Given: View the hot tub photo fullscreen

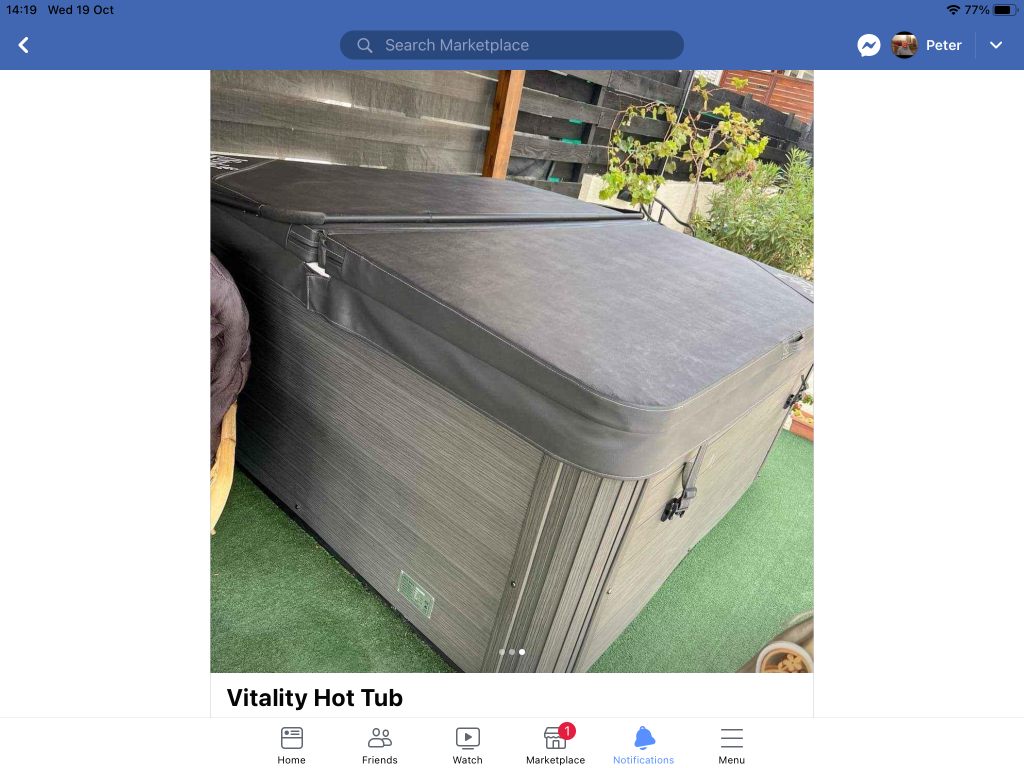Looking at the screenshot, I should 511,370.
